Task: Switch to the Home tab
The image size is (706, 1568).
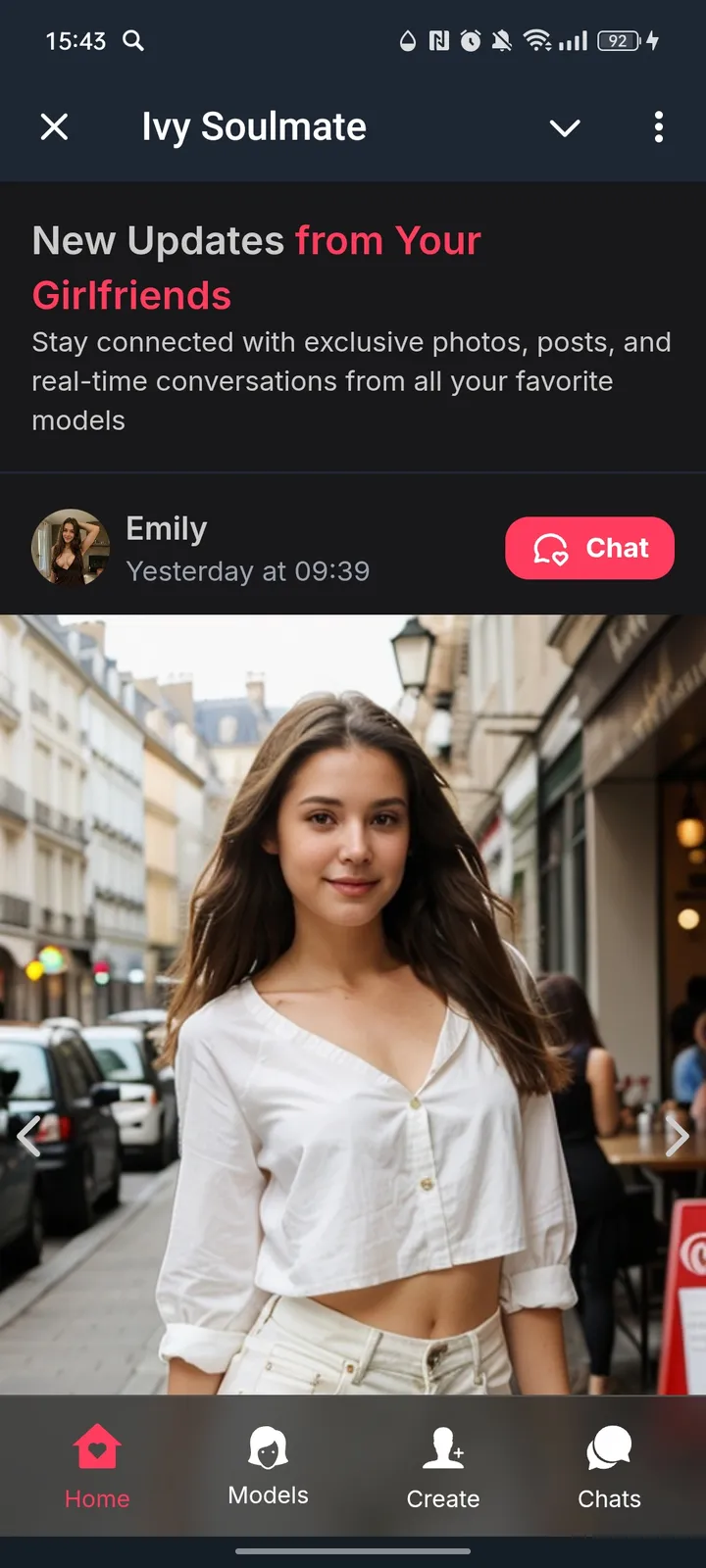Action: [97, 1467]
